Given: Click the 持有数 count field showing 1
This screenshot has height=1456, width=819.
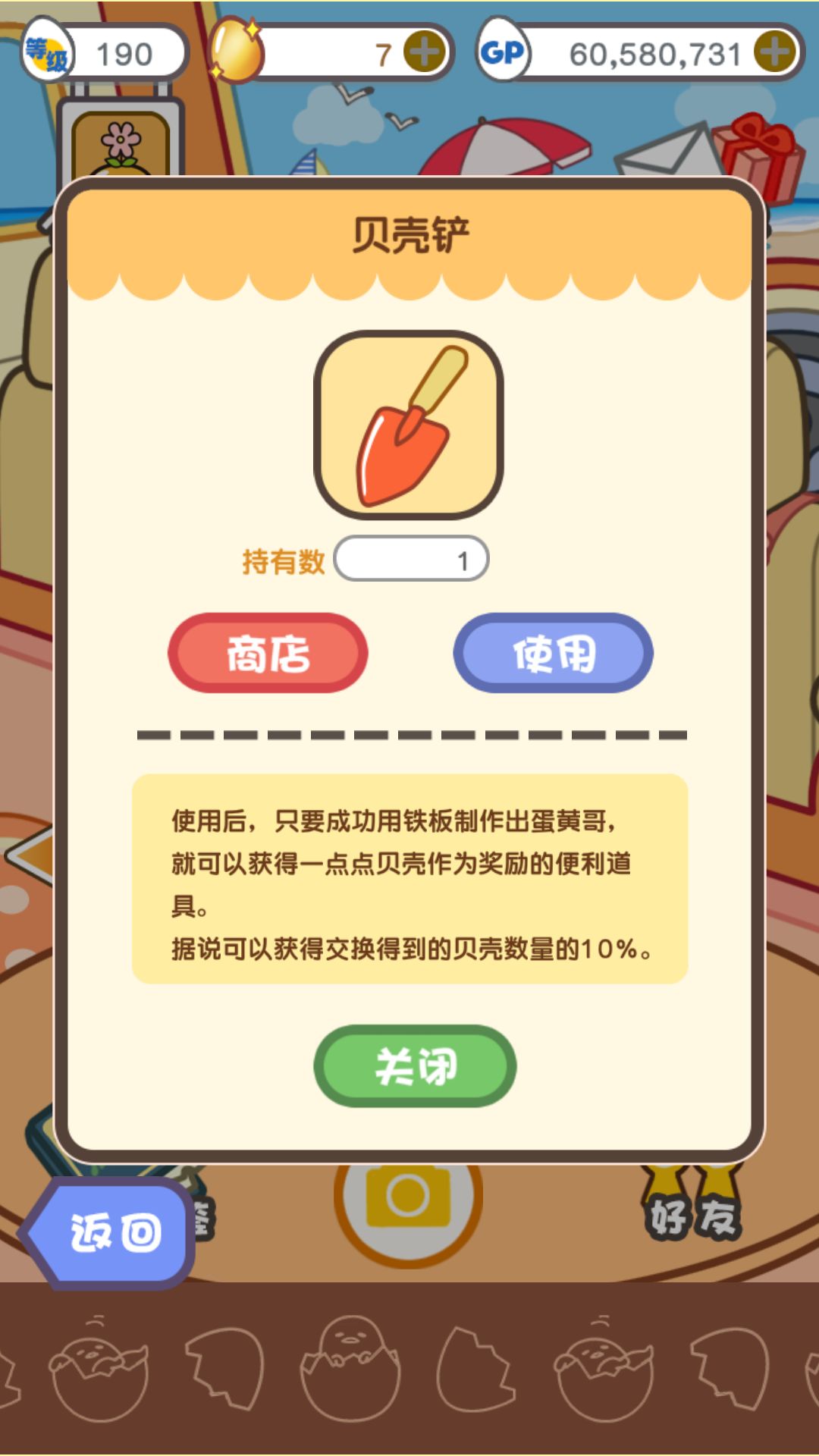Looking at the screenshot, I should point(413,559).
